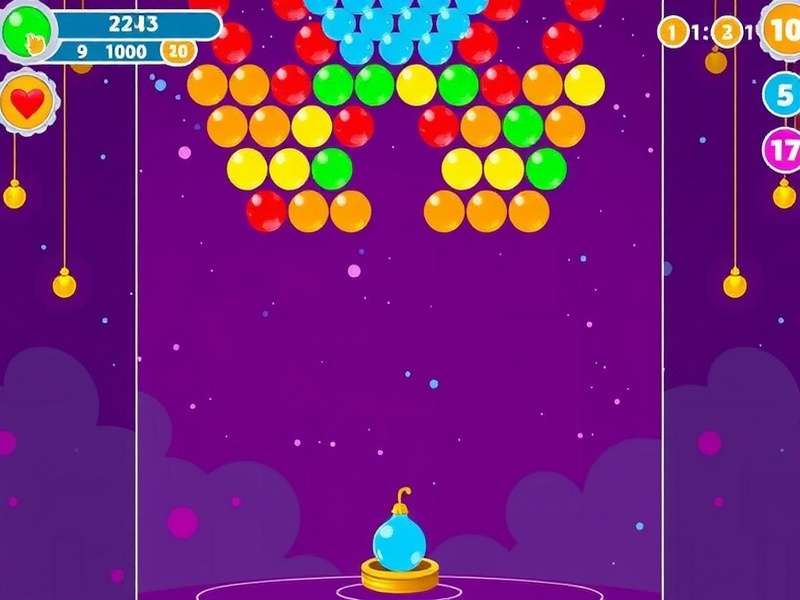Tap the green bubble beside the score

(27, 33)
